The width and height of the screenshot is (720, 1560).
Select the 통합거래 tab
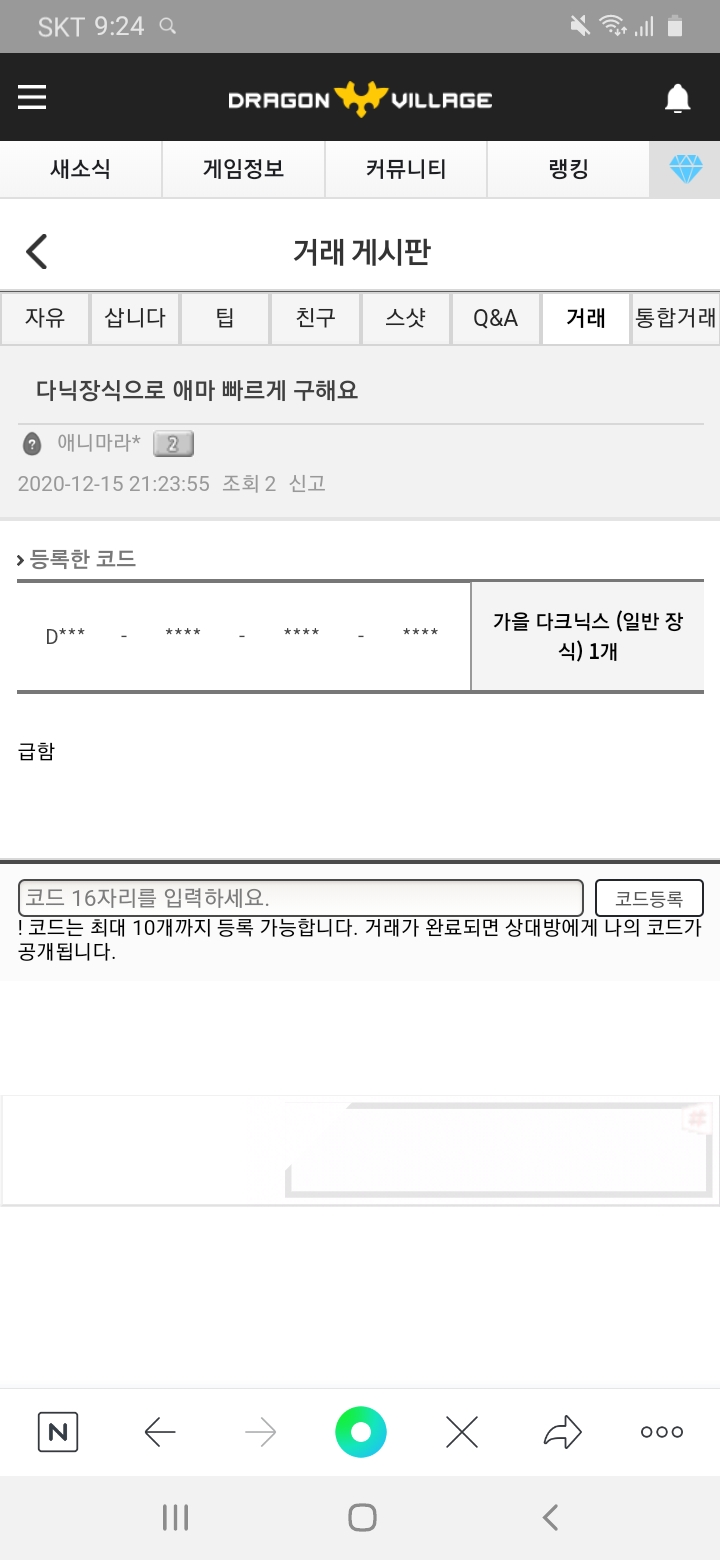(675, 318)
